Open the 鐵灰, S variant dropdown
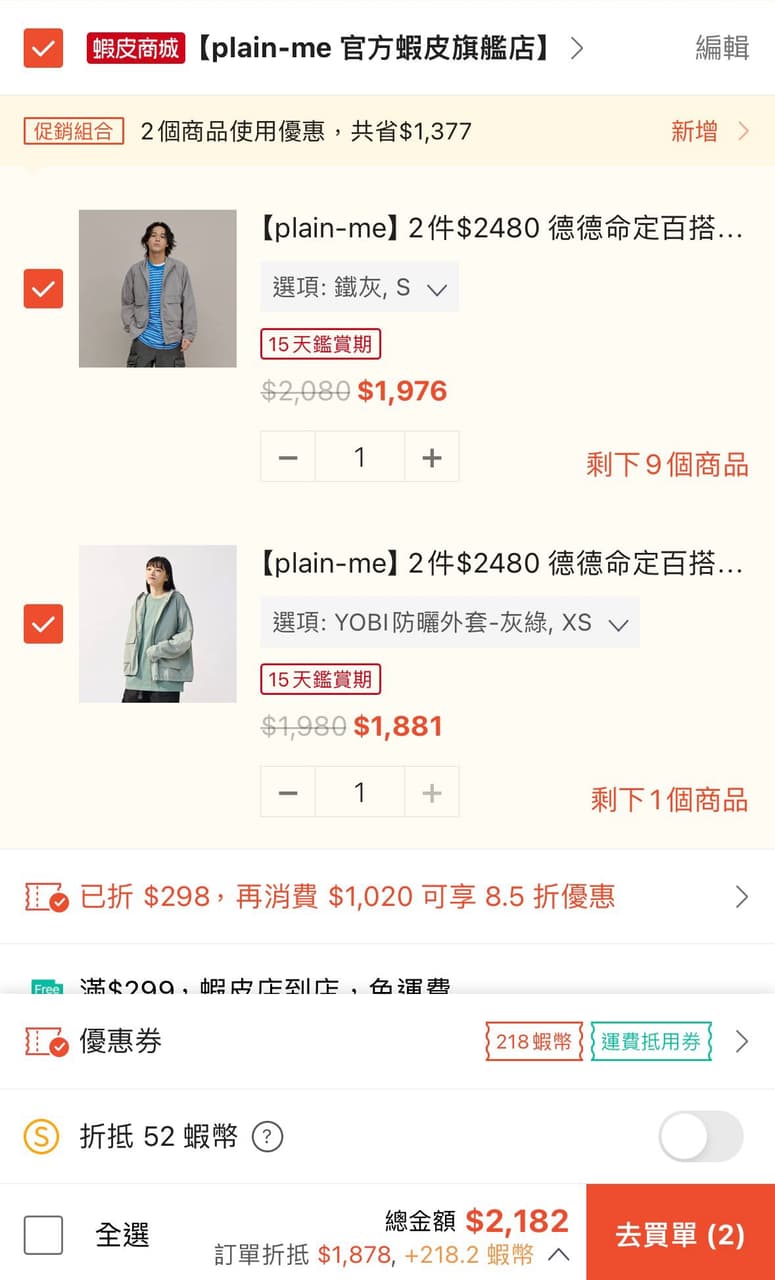The width and height of the screenshot is (775, 1280). pos(358,287)
